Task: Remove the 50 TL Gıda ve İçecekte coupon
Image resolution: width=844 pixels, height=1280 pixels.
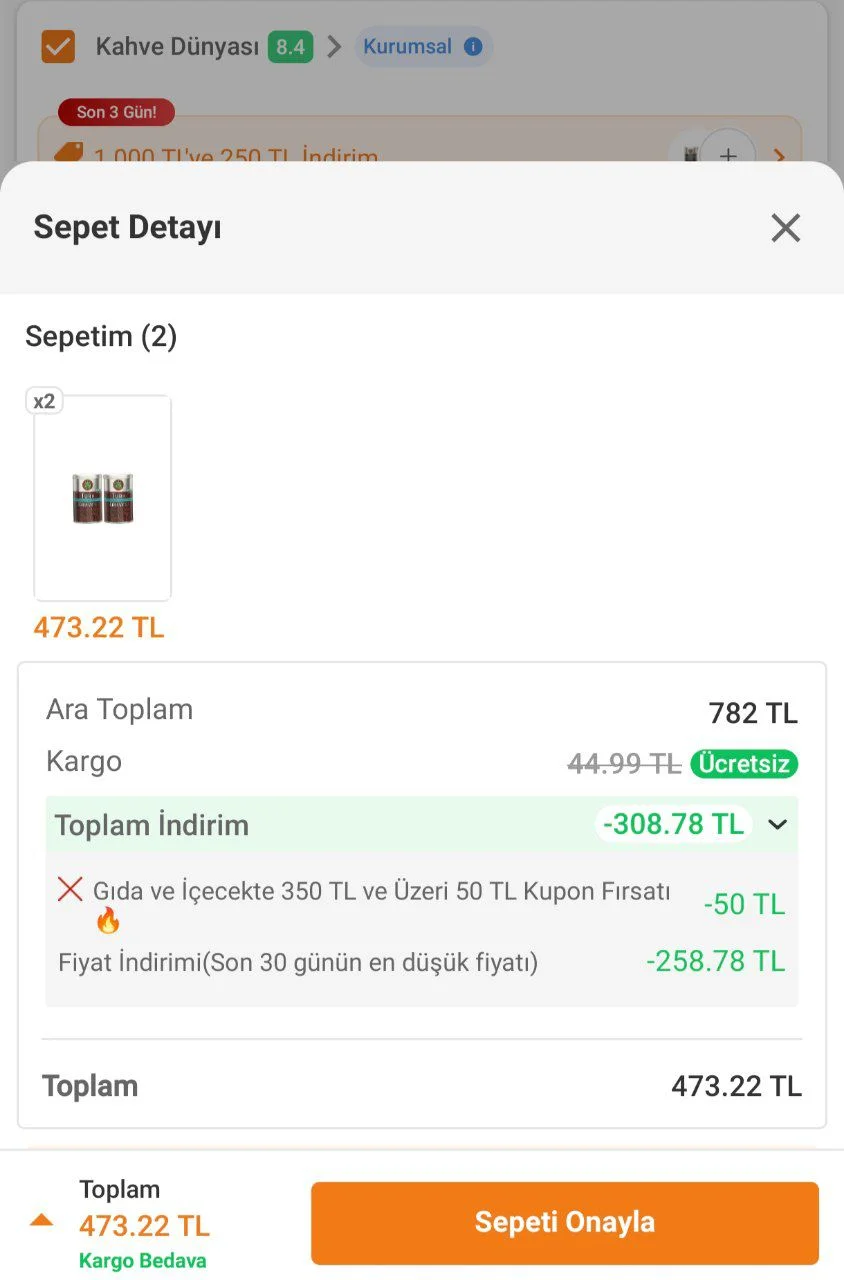Action: tap(70, 888)
